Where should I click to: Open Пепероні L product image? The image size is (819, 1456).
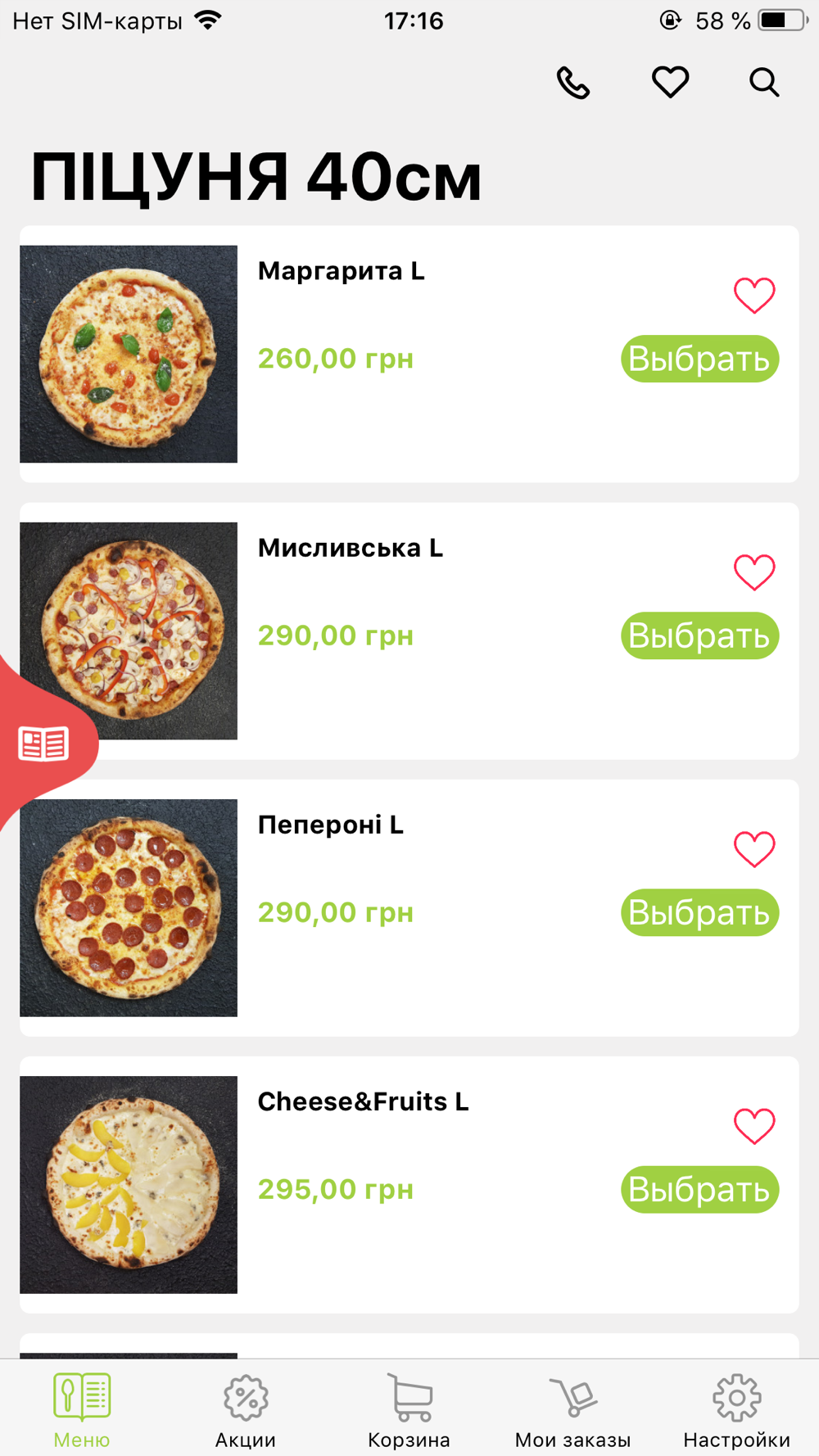click(129, 907)
